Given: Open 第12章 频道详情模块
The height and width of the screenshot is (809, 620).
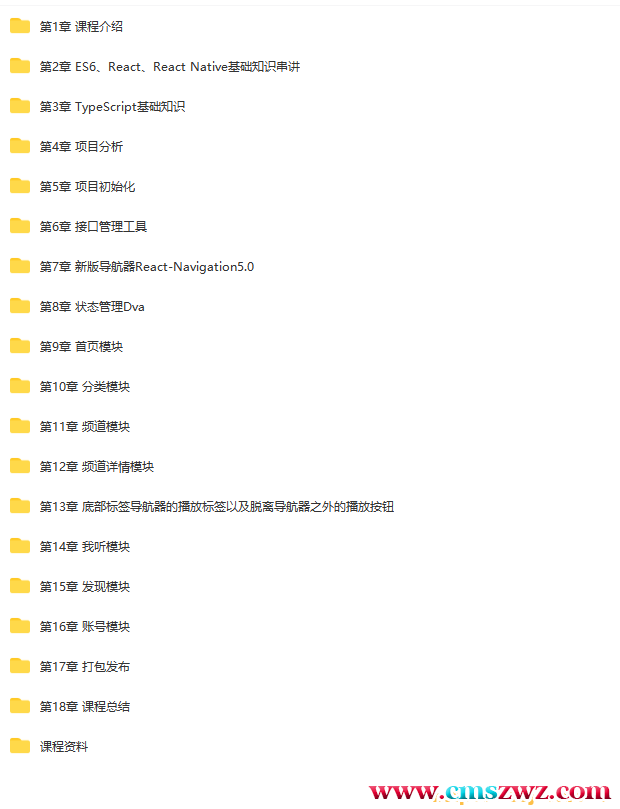Looking at the screenshot, I should coord(96,467).
